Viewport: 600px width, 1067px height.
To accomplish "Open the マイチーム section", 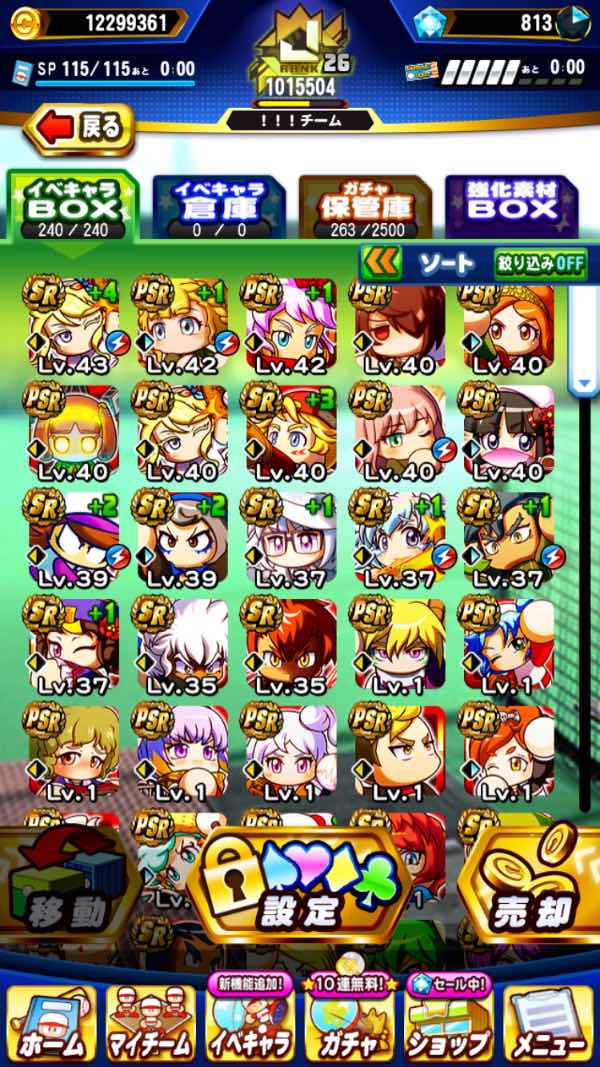I will click(x=150, y=1025).
